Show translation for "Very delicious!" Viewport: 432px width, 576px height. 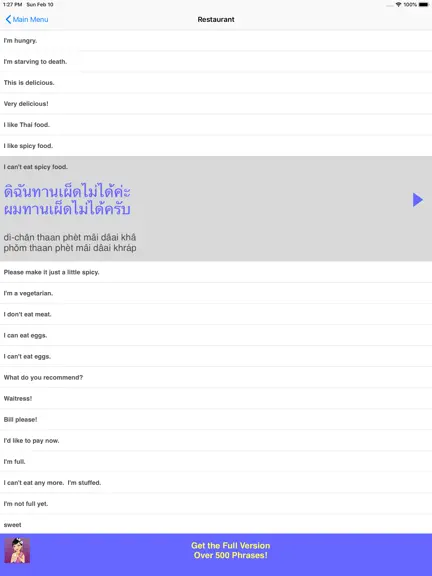pos(216,104)
